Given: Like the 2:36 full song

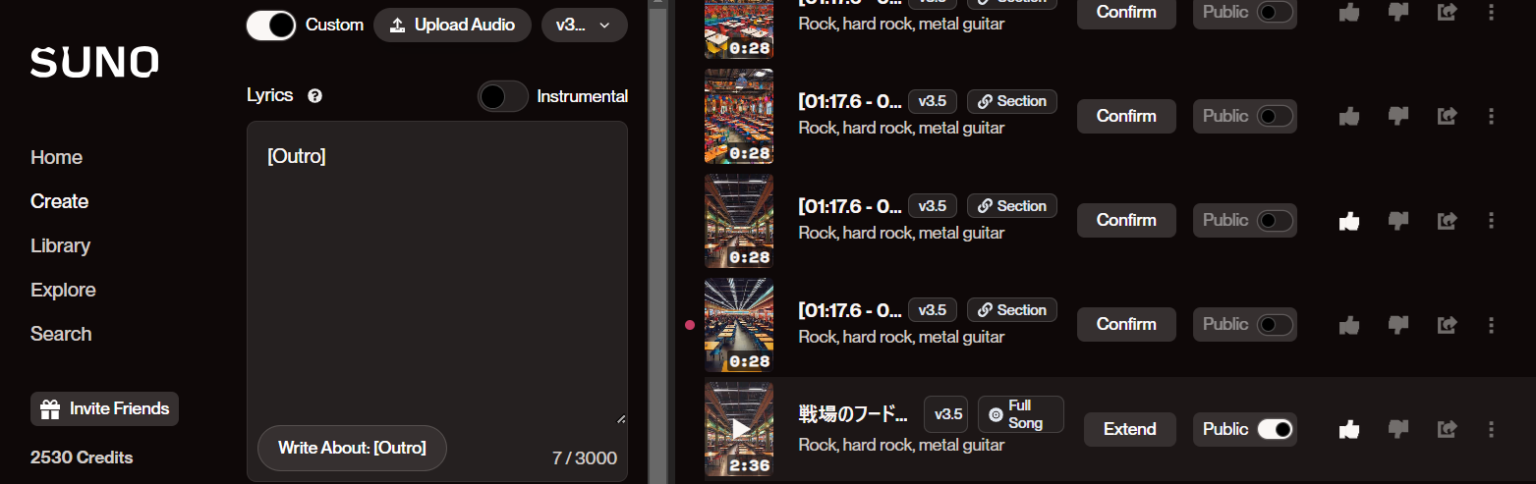Looking at the screenshot, I should (1349, 429).
